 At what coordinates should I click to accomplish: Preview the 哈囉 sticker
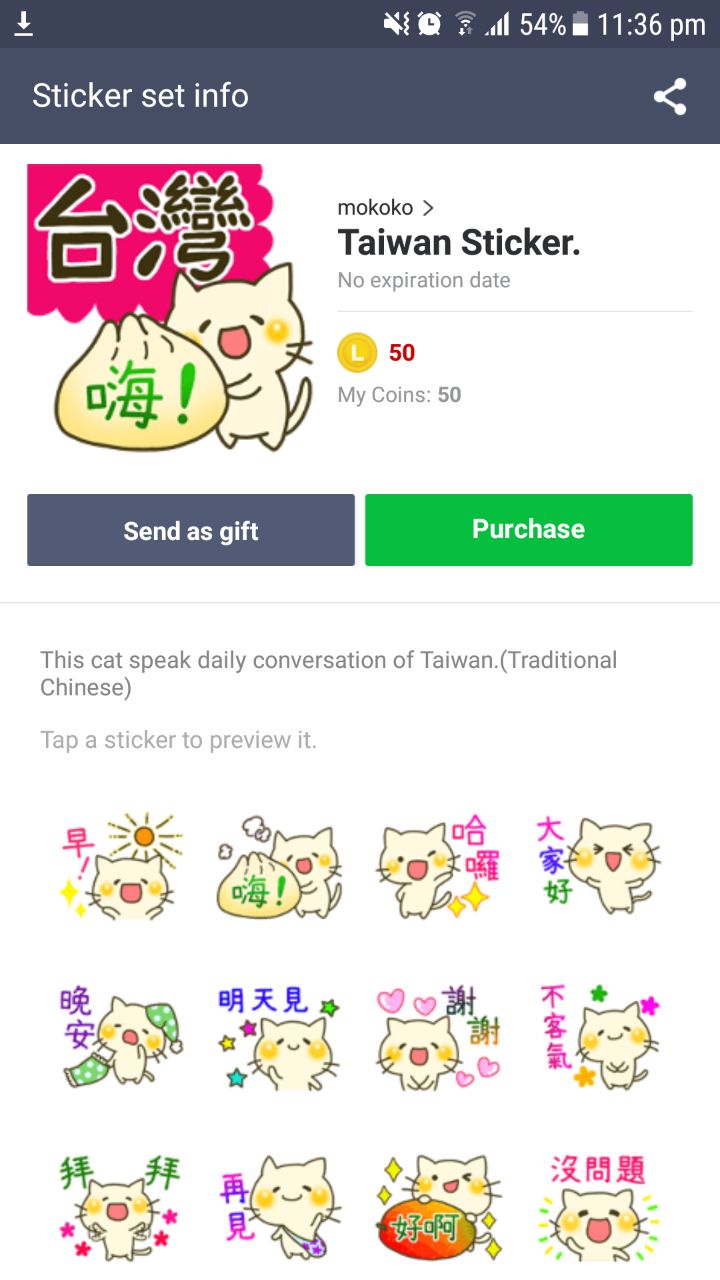440,866
